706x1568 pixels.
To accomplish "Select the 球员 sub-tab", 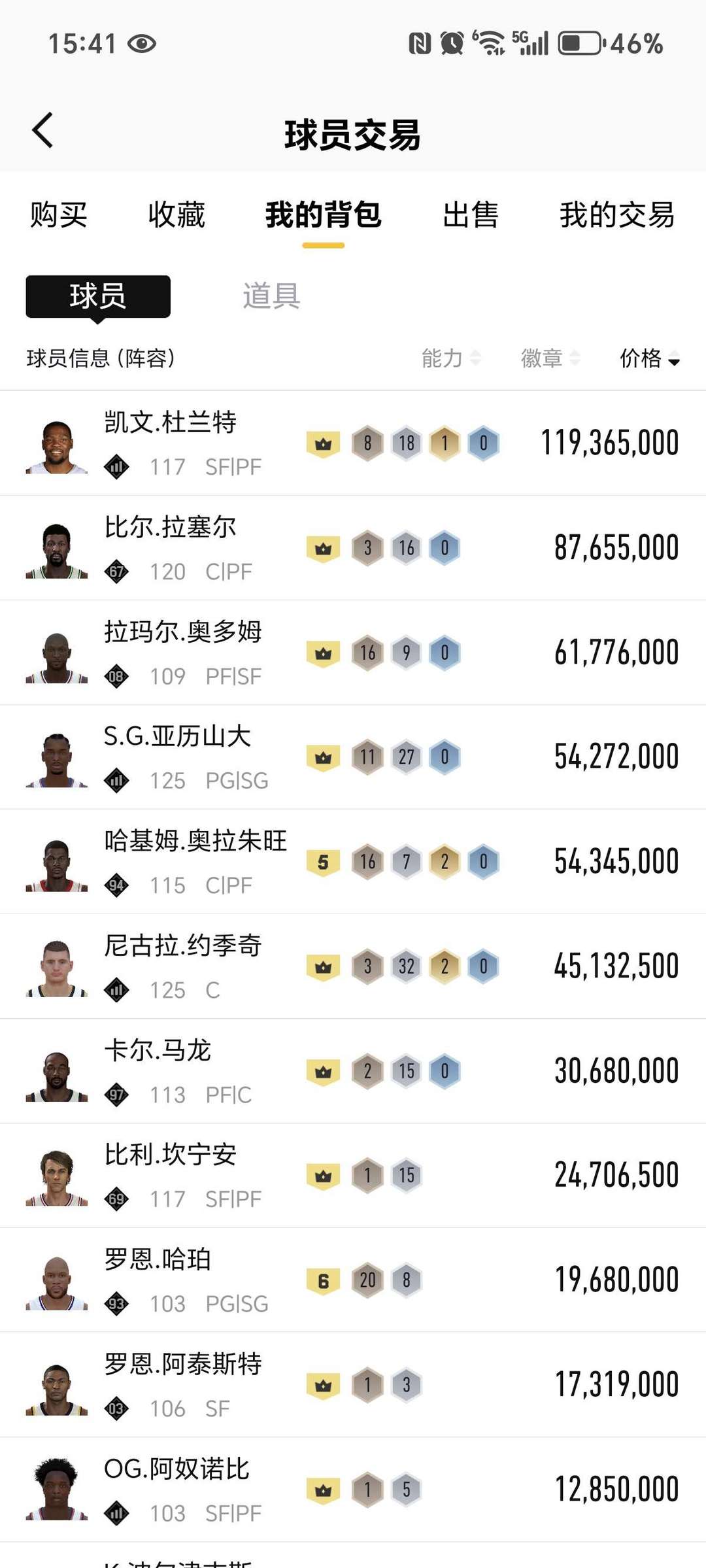I will (x=98, y=296).
